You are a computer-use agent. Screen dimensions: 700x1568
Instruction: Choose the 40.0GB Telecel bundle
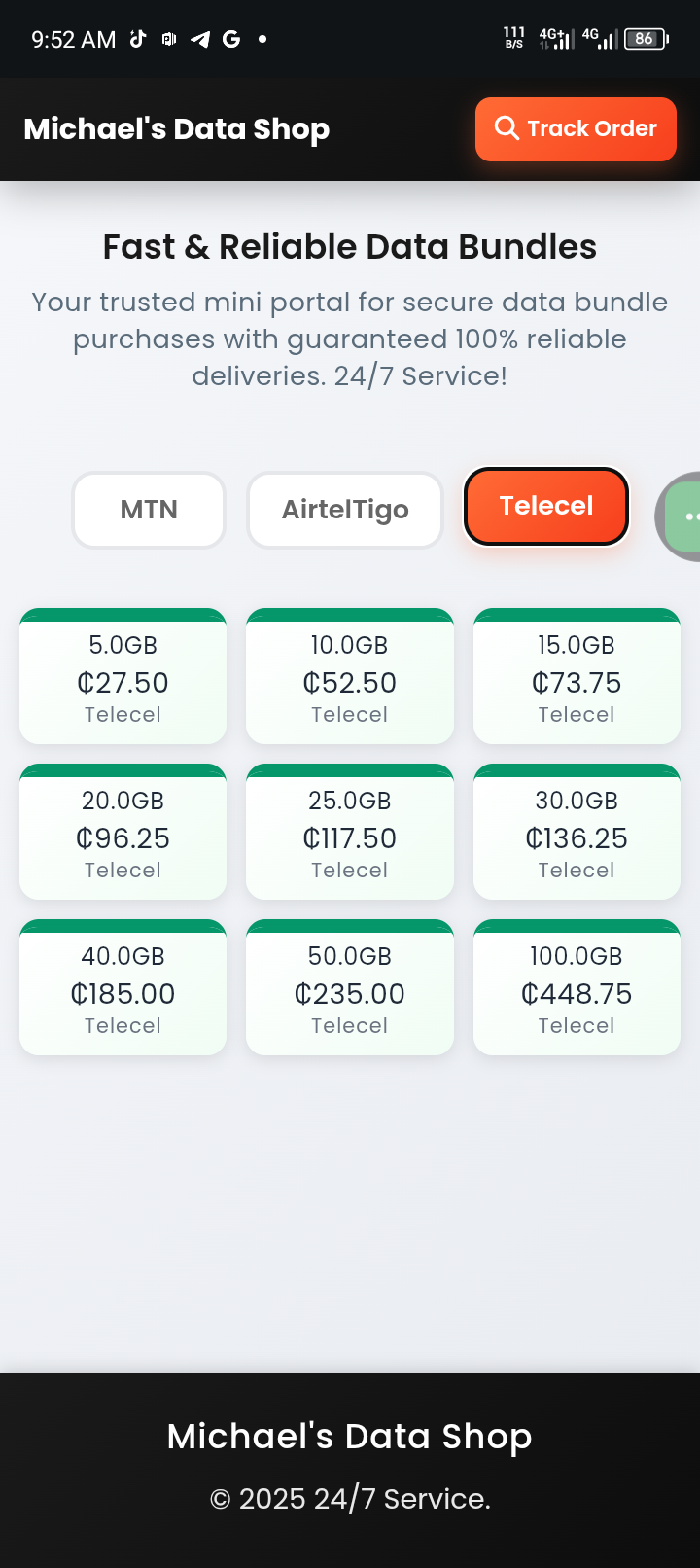tap(122, 987)
